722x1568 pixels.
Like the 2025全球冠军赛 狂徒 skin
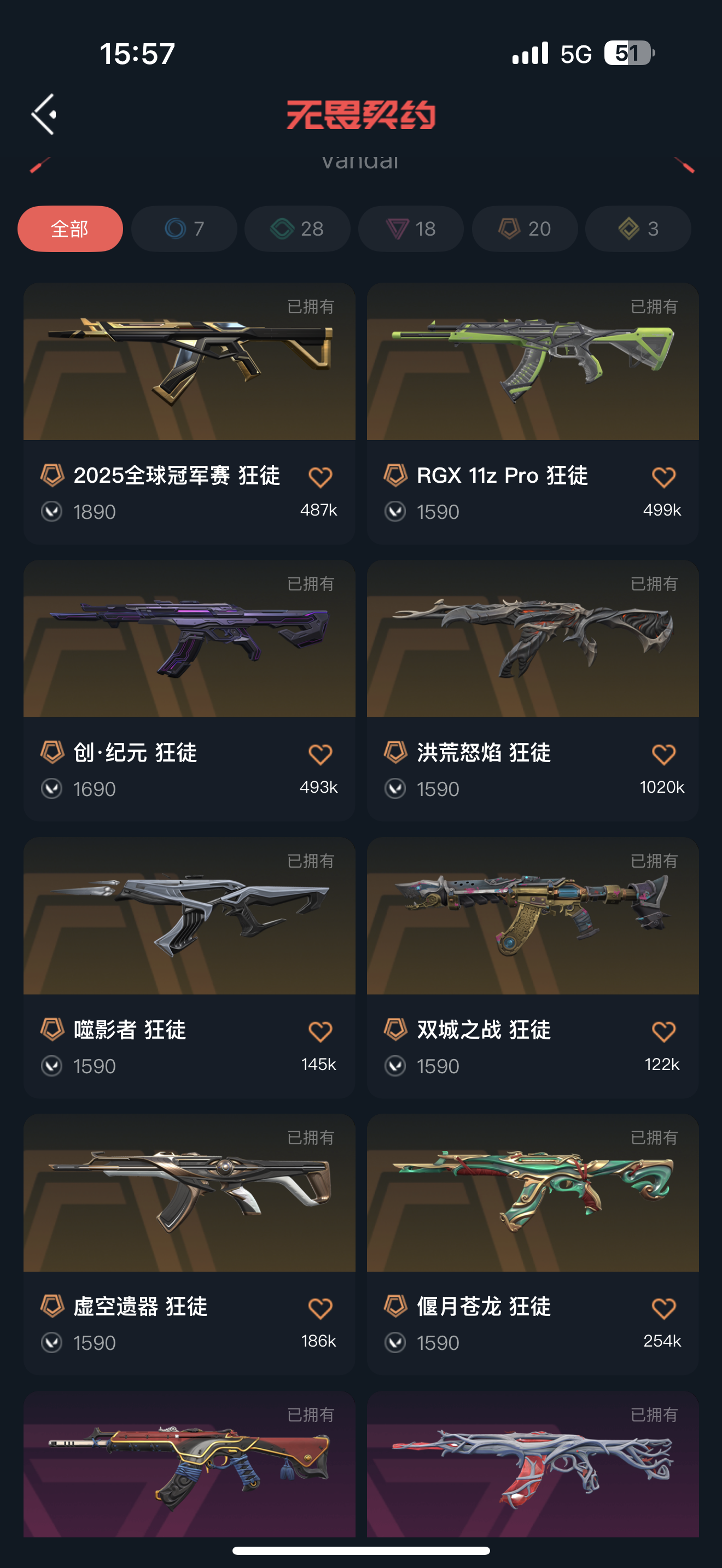pos(320,477)
